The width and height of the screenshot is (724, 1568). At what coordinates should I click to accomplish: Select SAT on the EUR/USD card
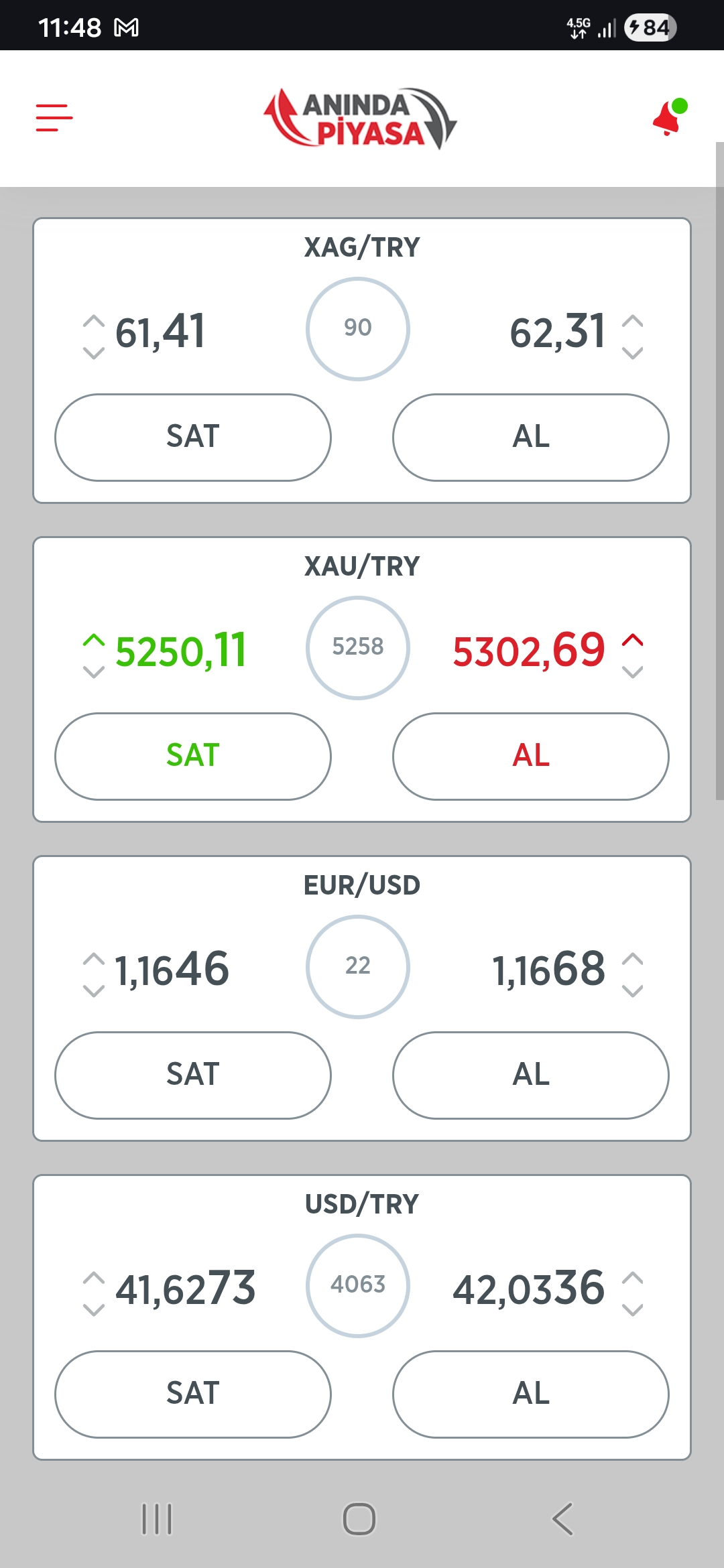click(x=193, y=1075)
